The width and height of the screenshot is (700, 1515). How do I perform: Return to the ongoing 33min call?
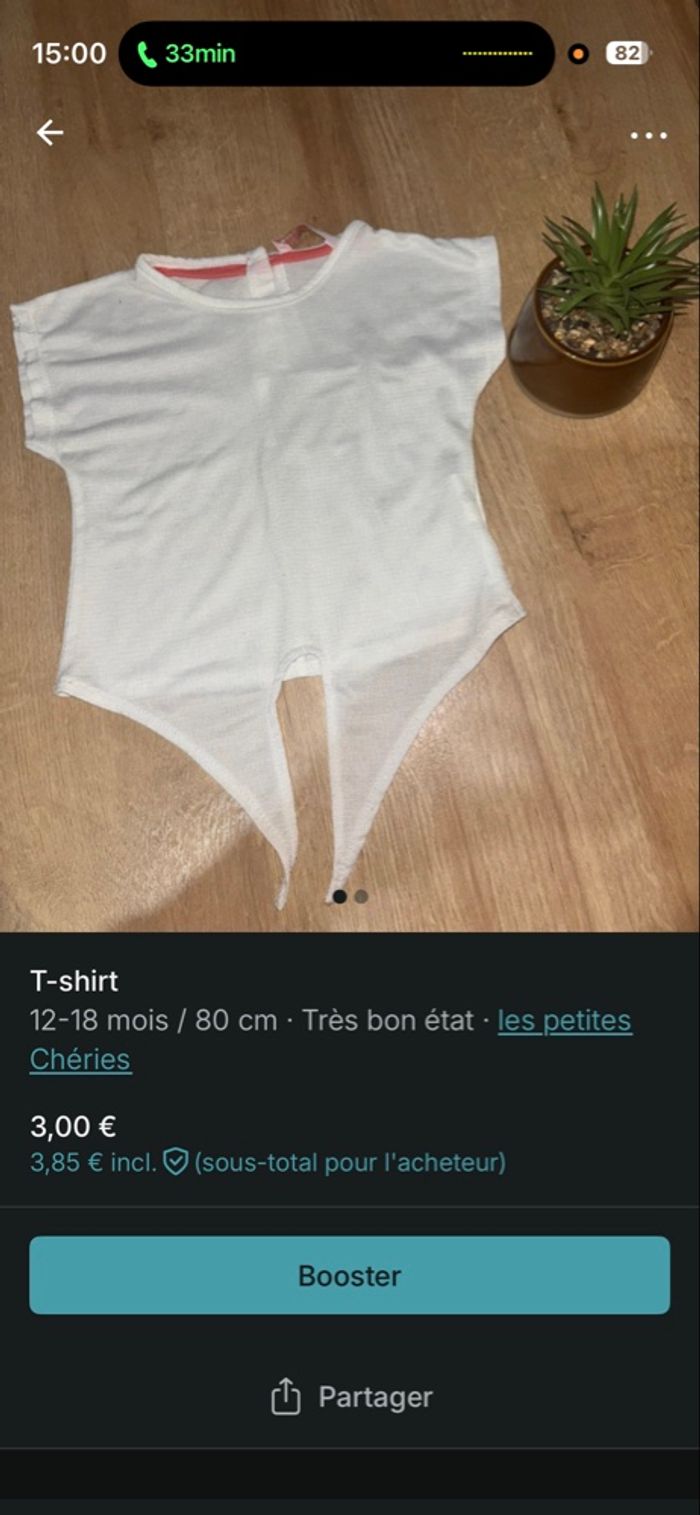[x=190, y=54]
